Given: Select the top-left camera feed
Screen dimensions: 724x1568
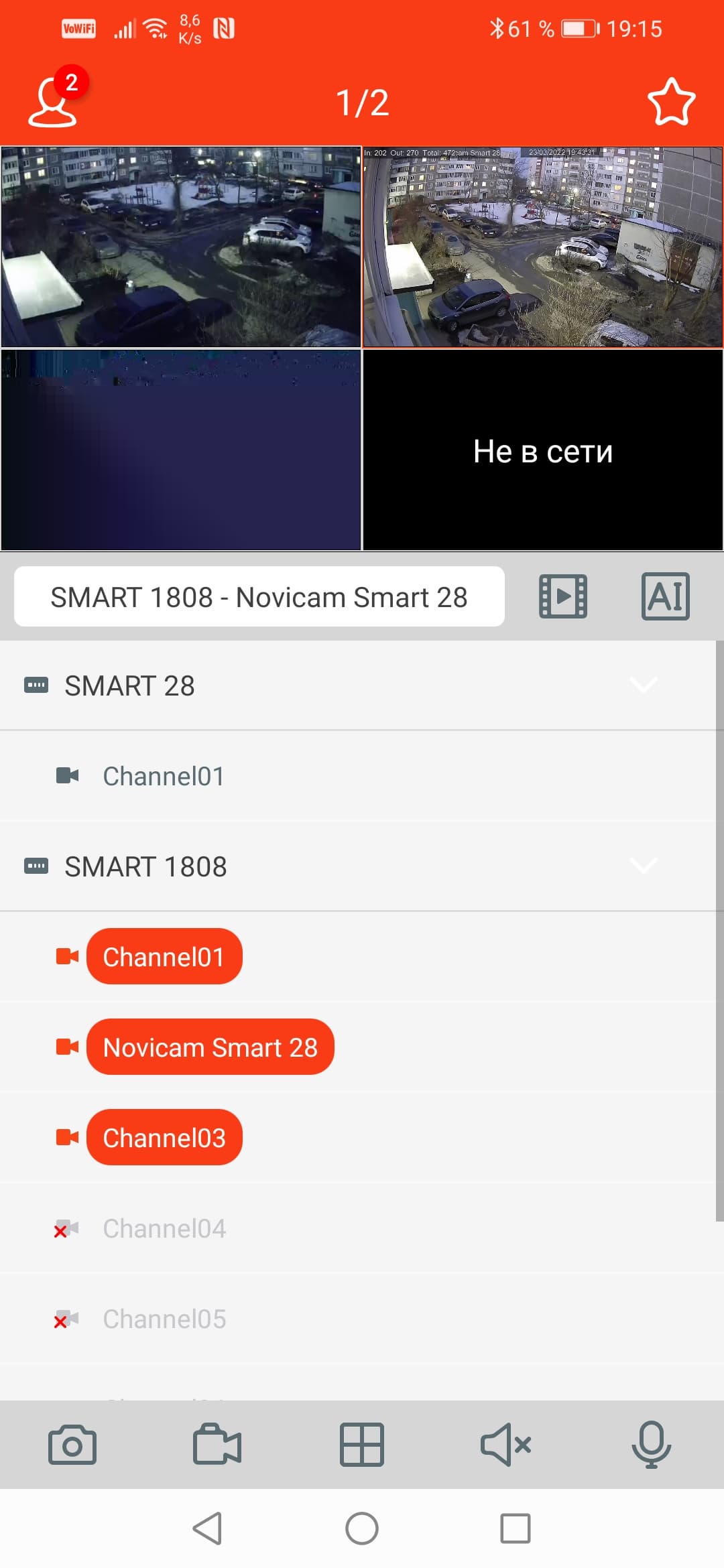Looking at the screenshot, I should pyautogui.click(x=181, y=247).
